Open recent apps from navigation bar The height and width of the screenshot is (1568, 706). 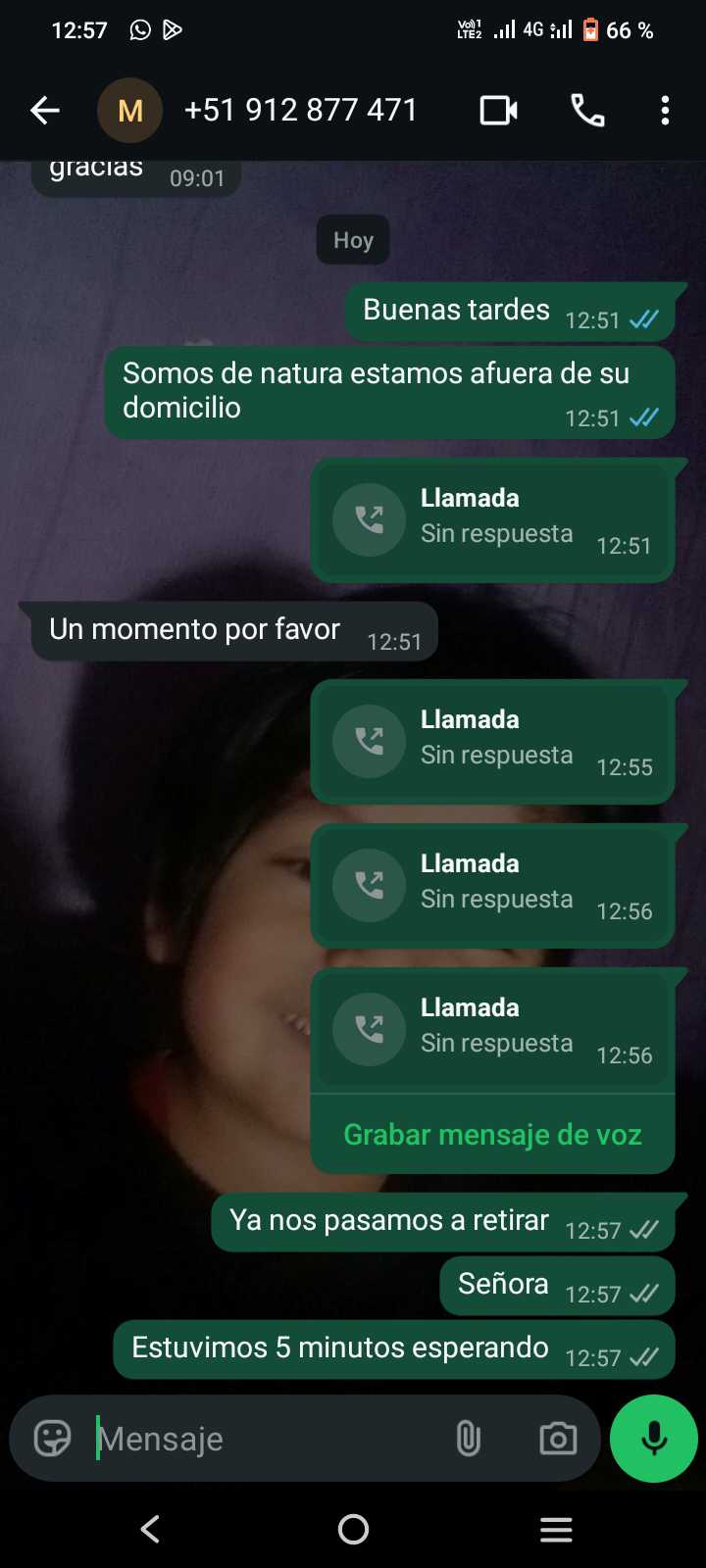pyautogui.click(x=556, y=1529)
